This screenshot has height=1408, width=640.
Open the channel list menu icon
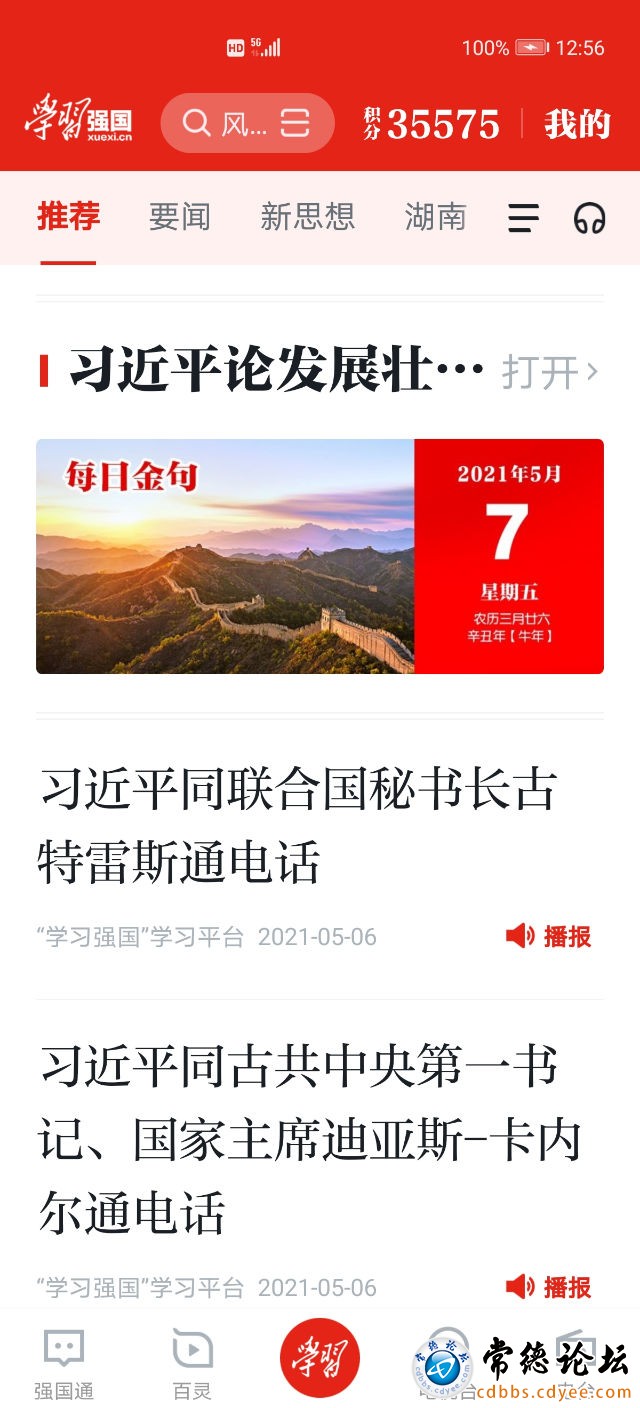coord(523,218)
